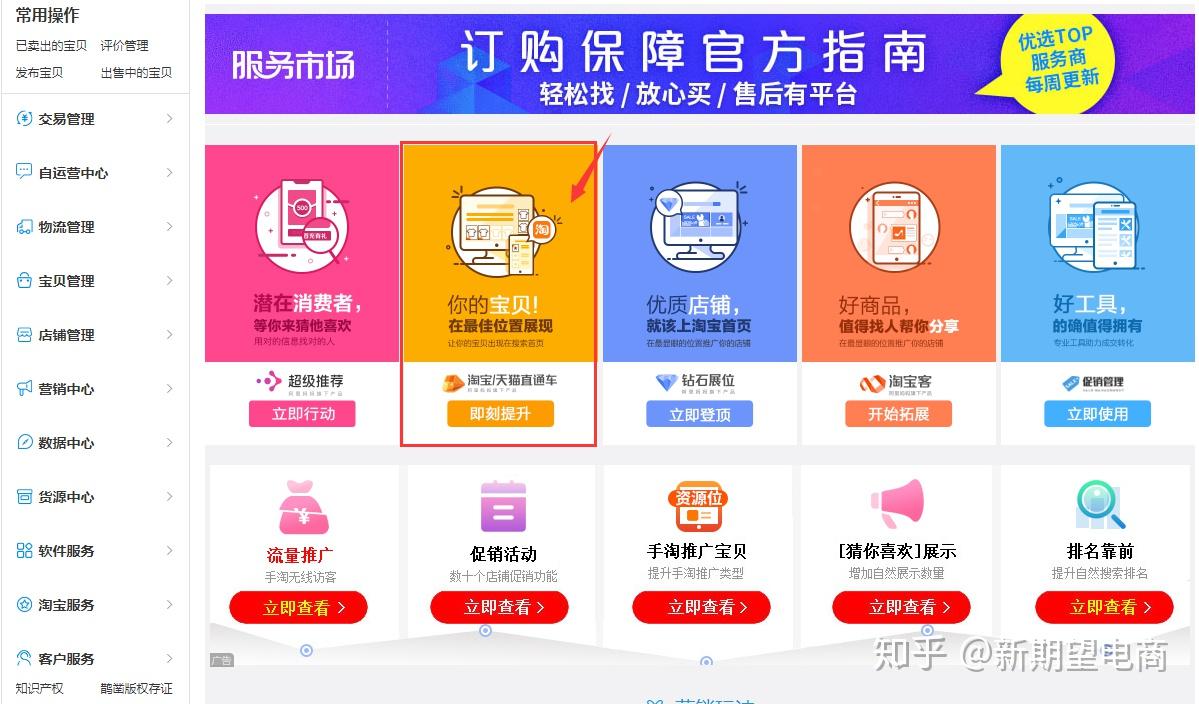The width and height of the screenshot is (1199, 704).
Task: Expand 物流管理 menu
Action: pyautogui.click(x=95, y=227)
